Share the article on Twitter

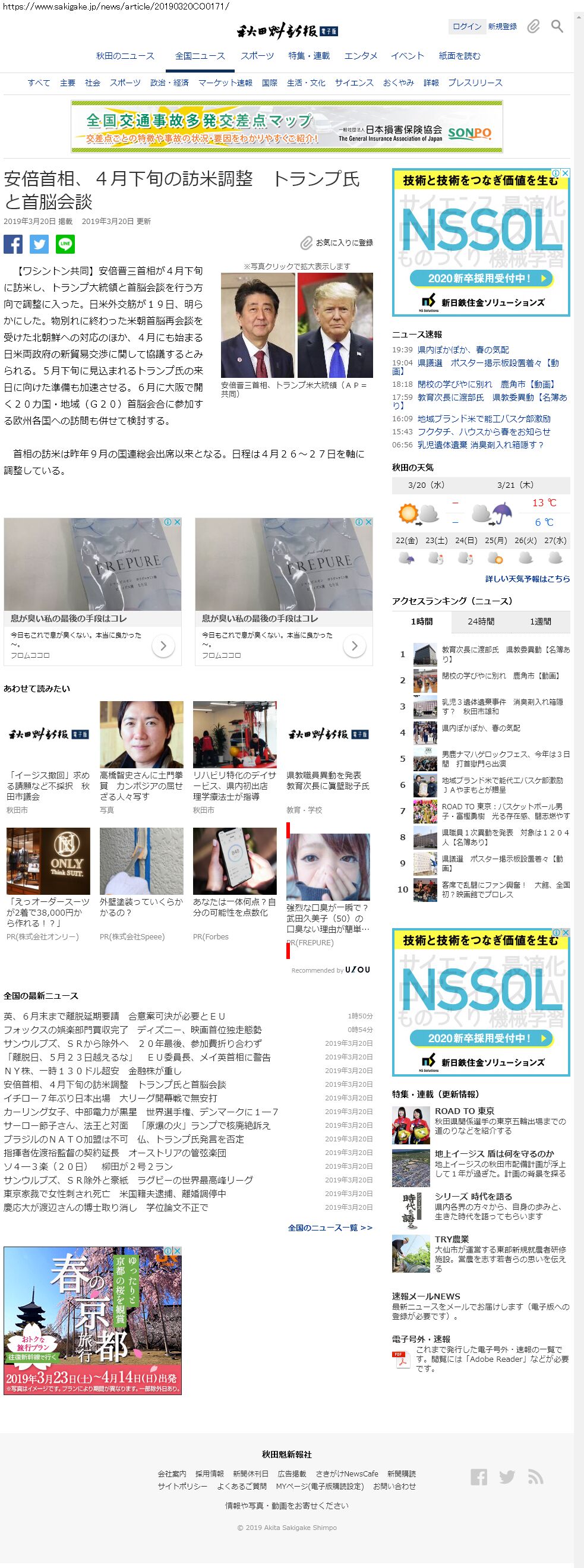pyautogui.click(x=39, y=244)
